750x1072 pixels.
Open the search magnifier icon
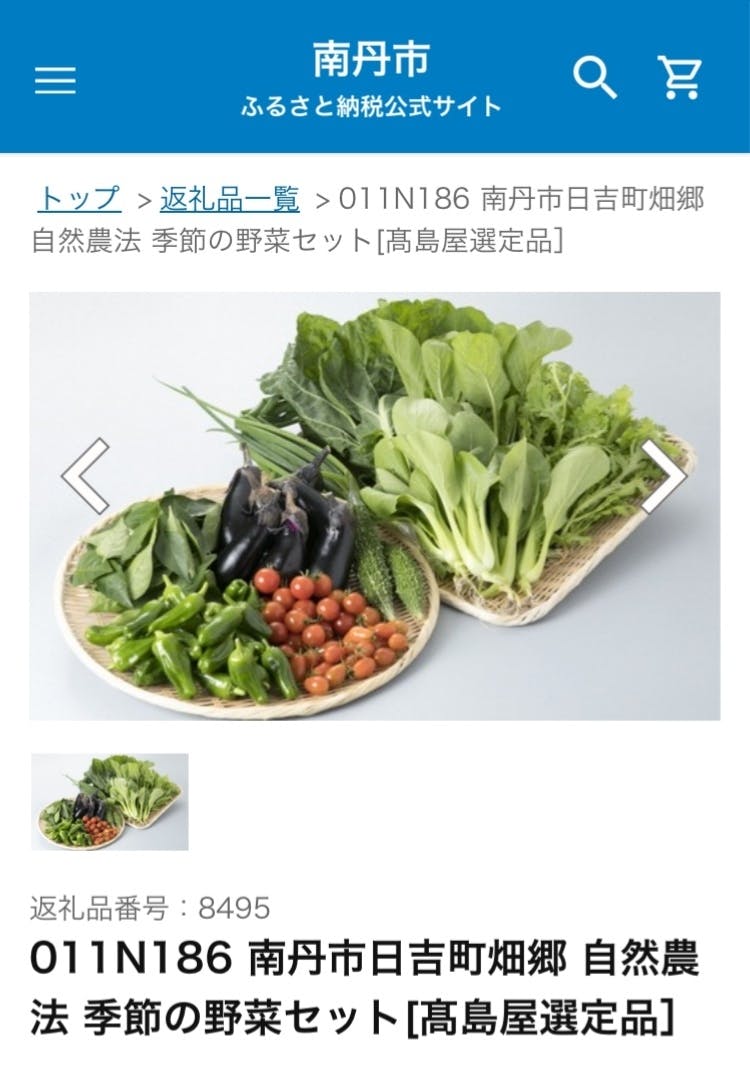pos(594,77)
